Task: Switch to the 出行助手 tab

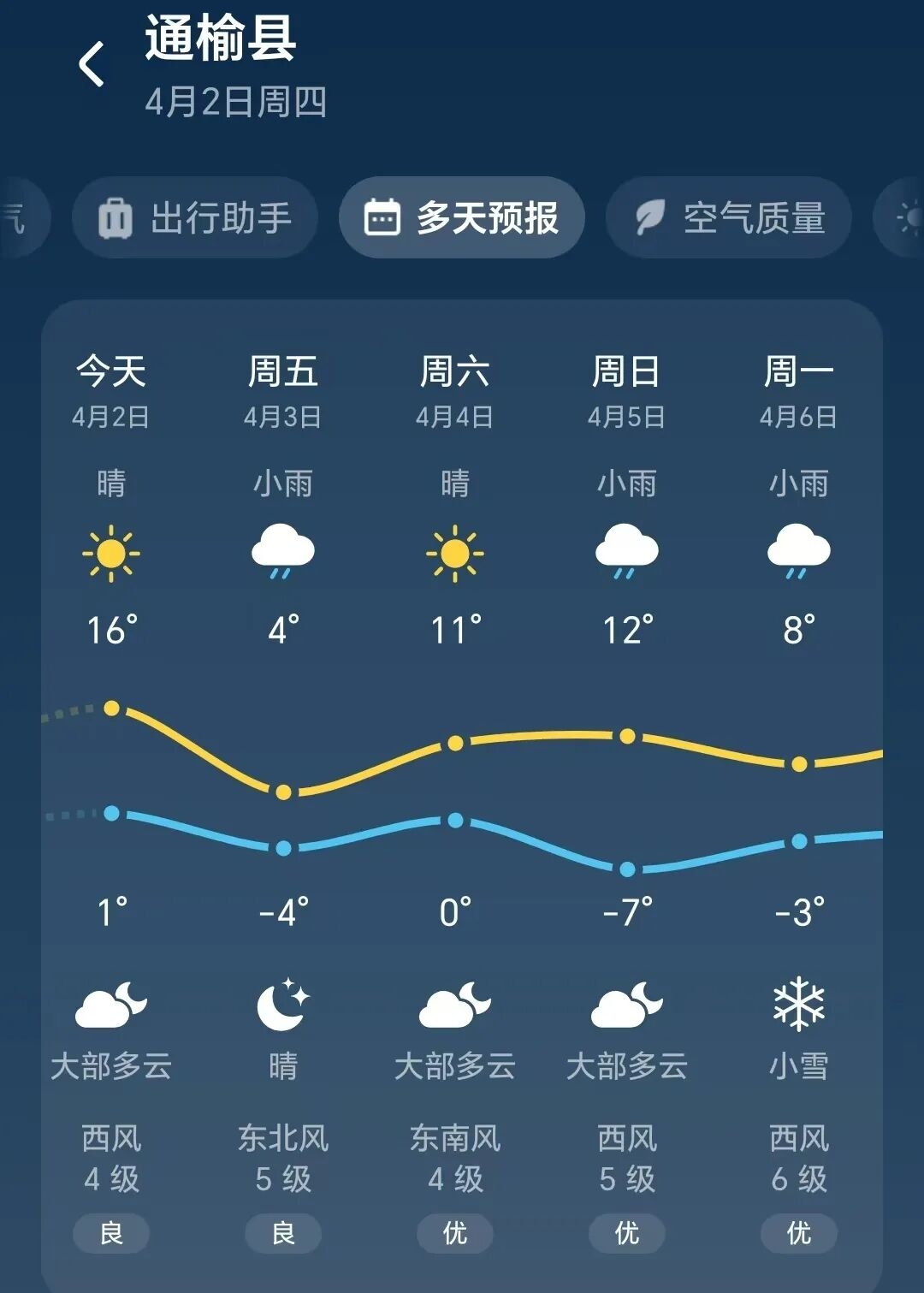Action: point(195,218)
